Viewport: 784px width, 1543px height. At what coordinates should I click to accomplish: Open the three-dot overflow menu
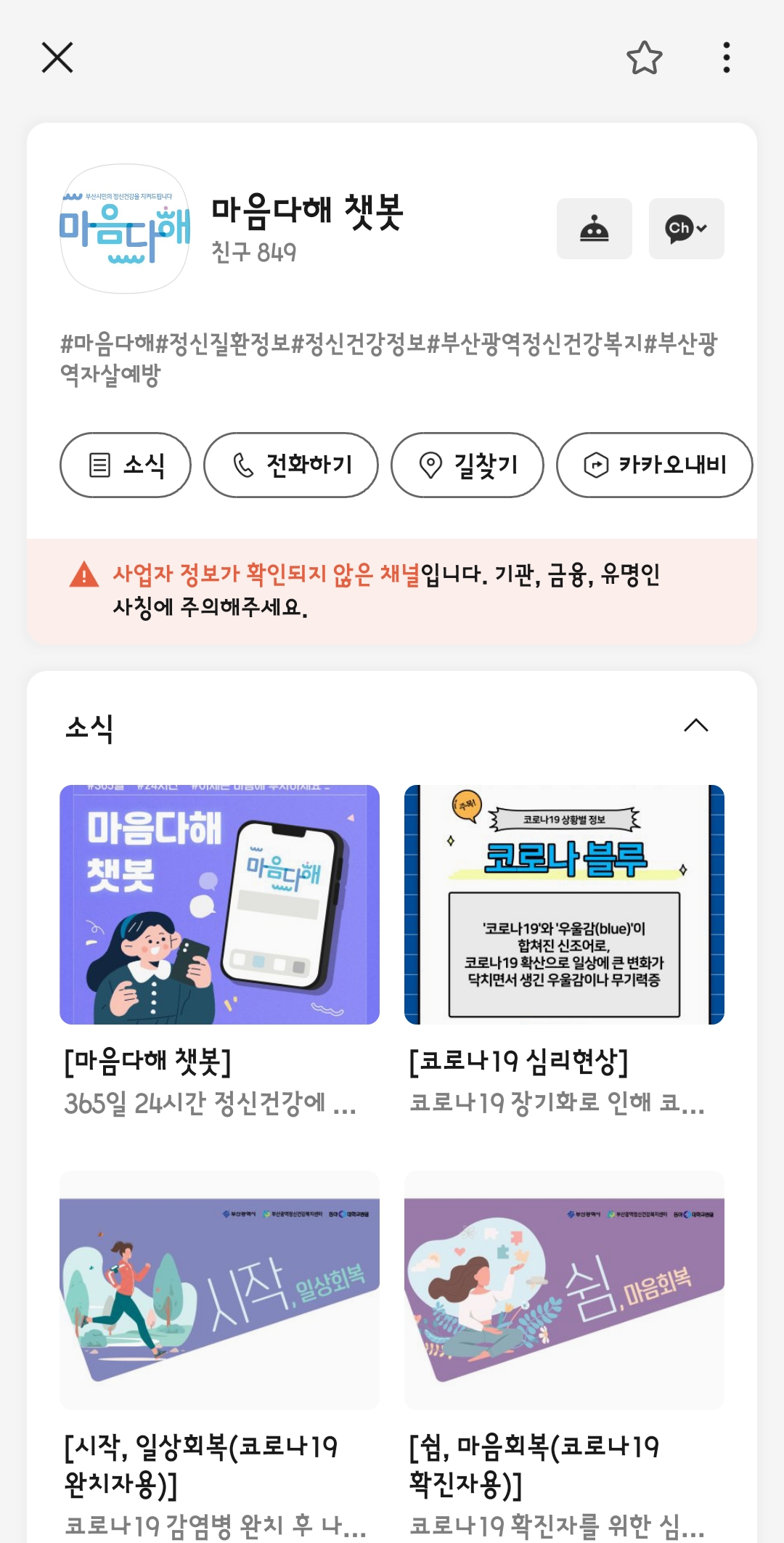pos(726,58)
